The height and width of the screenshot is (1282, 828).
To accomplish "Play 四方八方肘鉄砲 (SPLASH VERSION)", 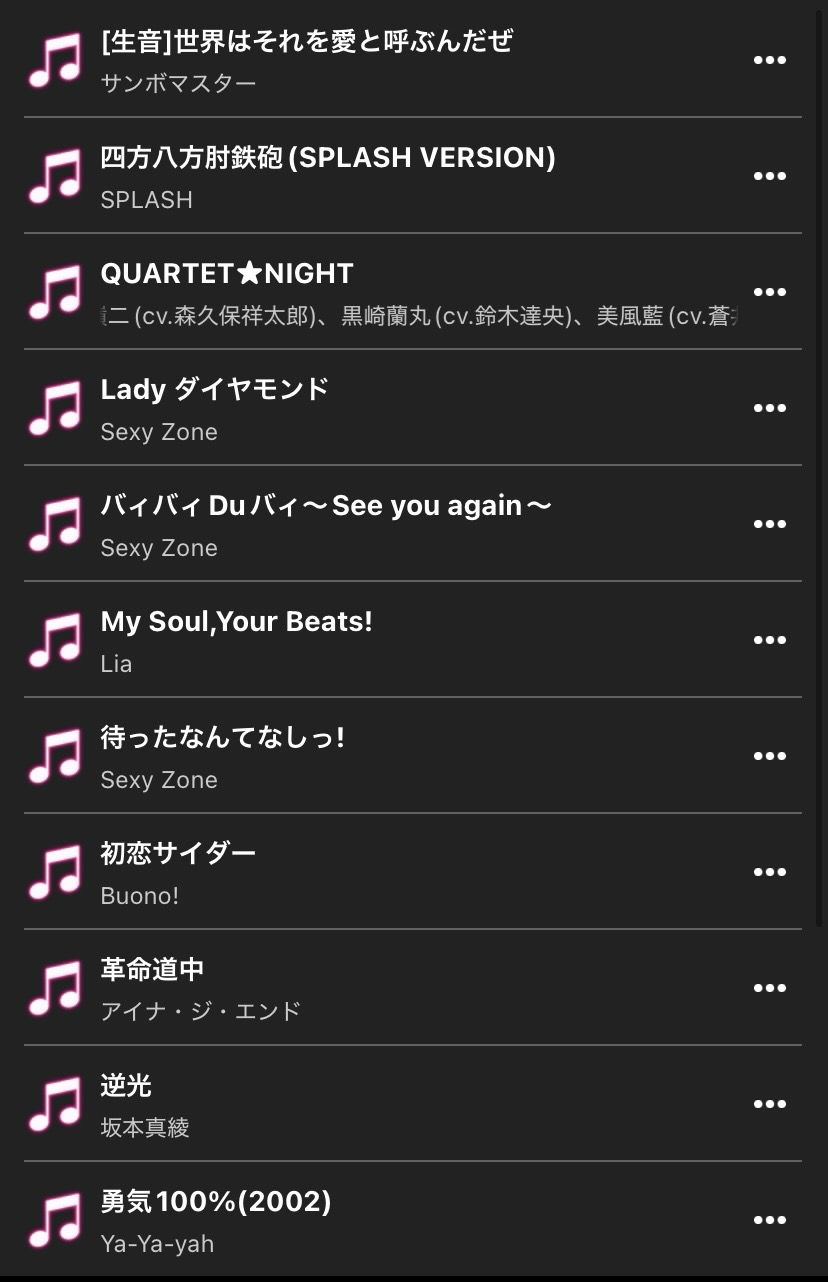I will [x=328, y=158].
